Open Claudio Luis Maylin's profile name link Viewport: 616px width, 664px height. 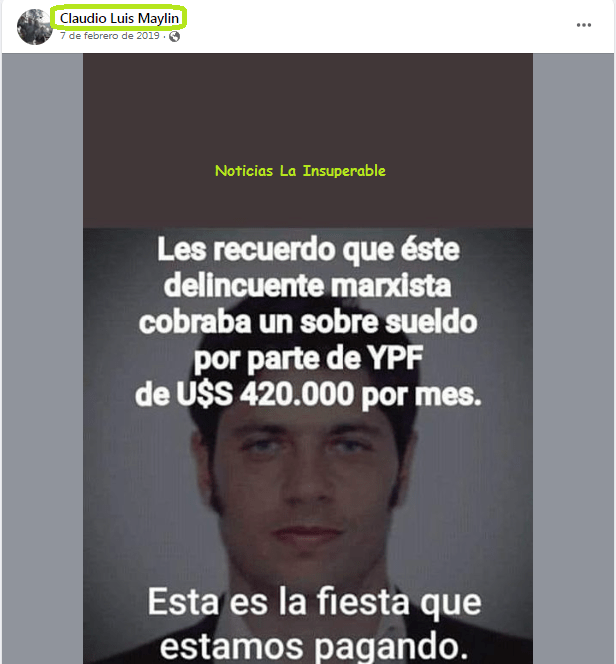click(119, 19)
